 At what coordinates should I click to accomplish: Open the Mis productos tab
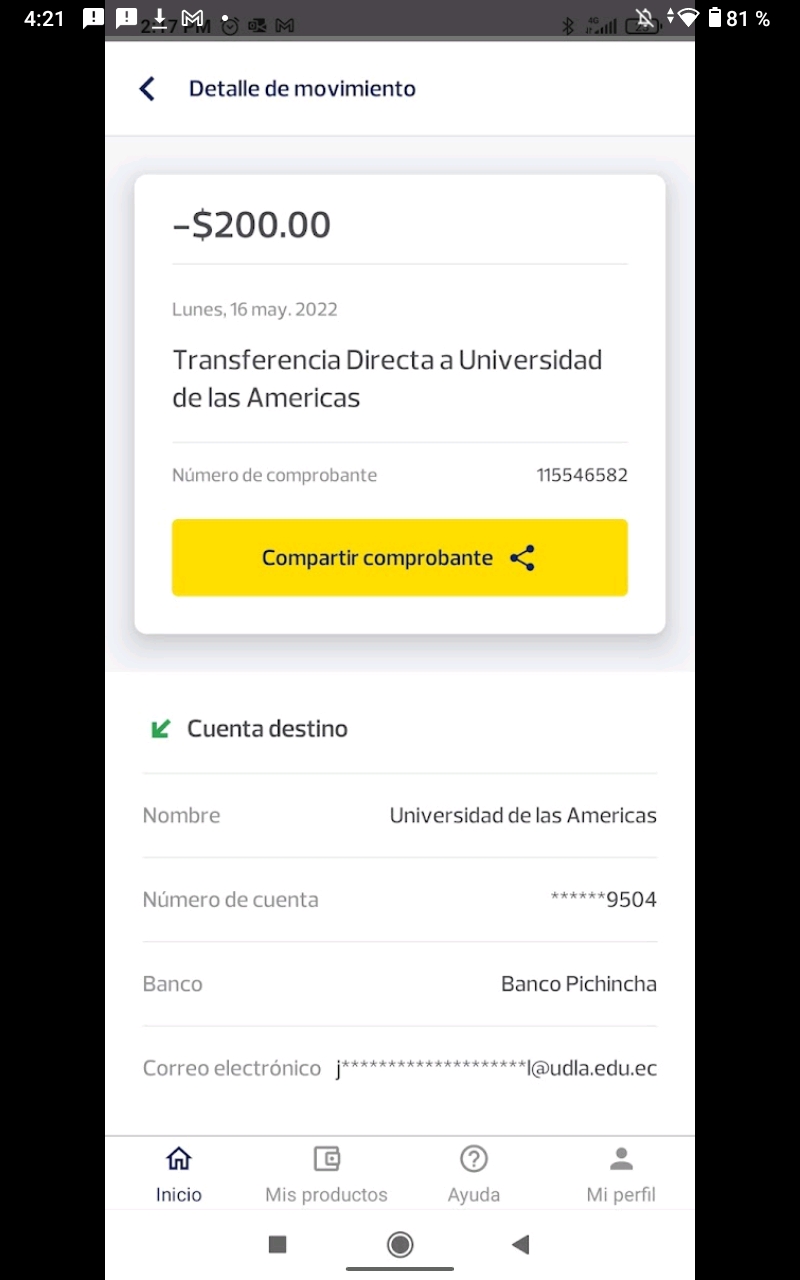326,1174
